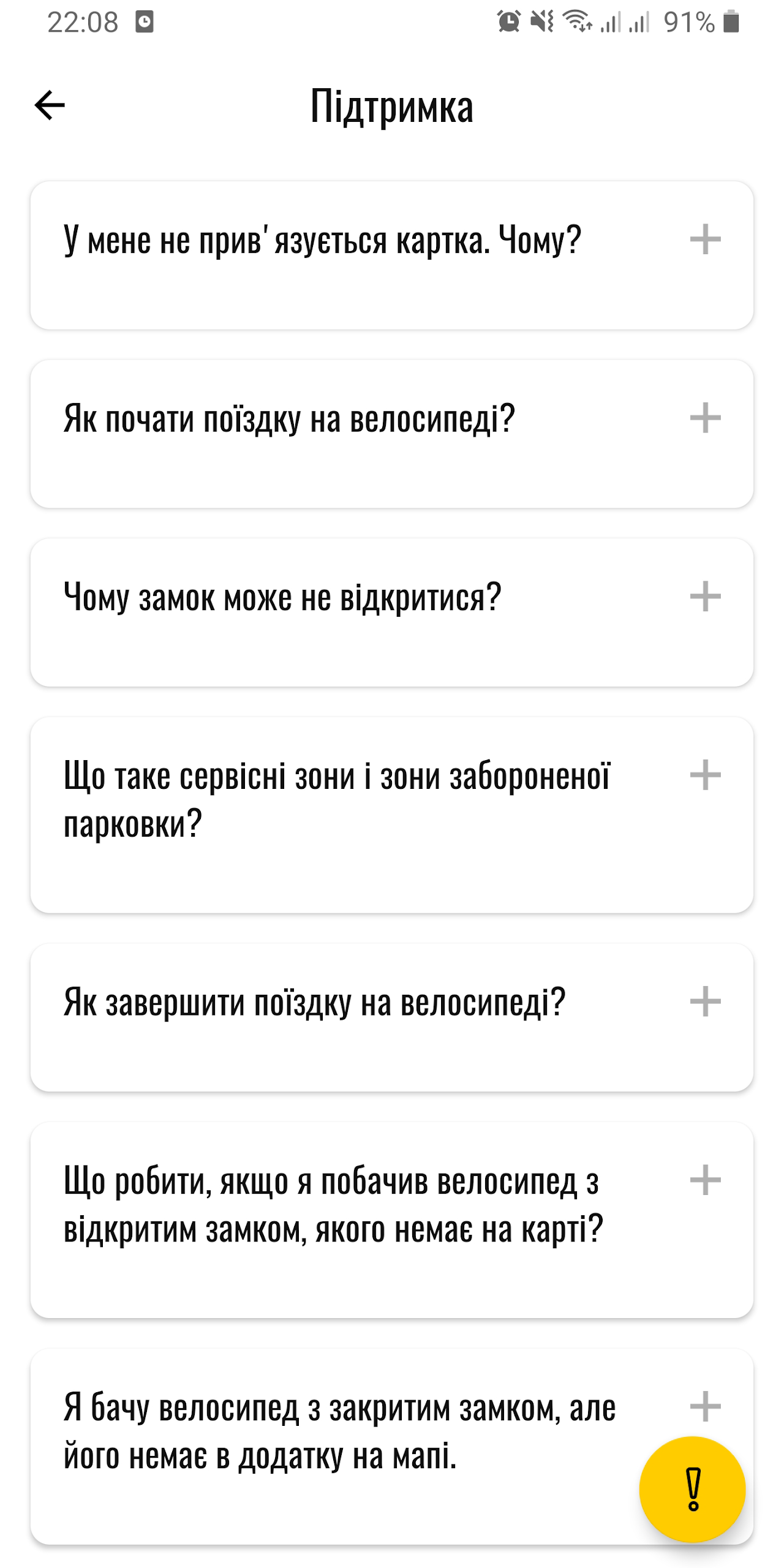Expand the question about сервісні зони

click(x=392, y=815)
